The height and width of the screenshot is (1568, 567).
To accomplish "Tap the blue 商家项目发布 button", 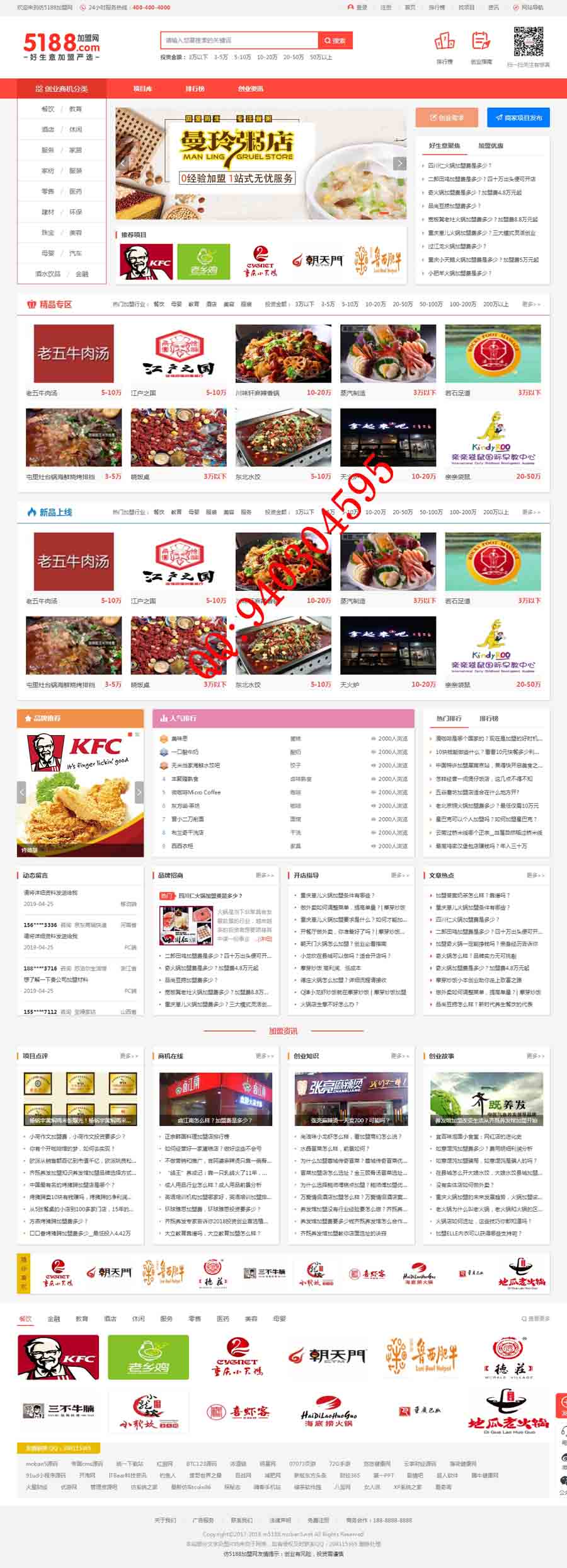I will click(x=518, y=118).
